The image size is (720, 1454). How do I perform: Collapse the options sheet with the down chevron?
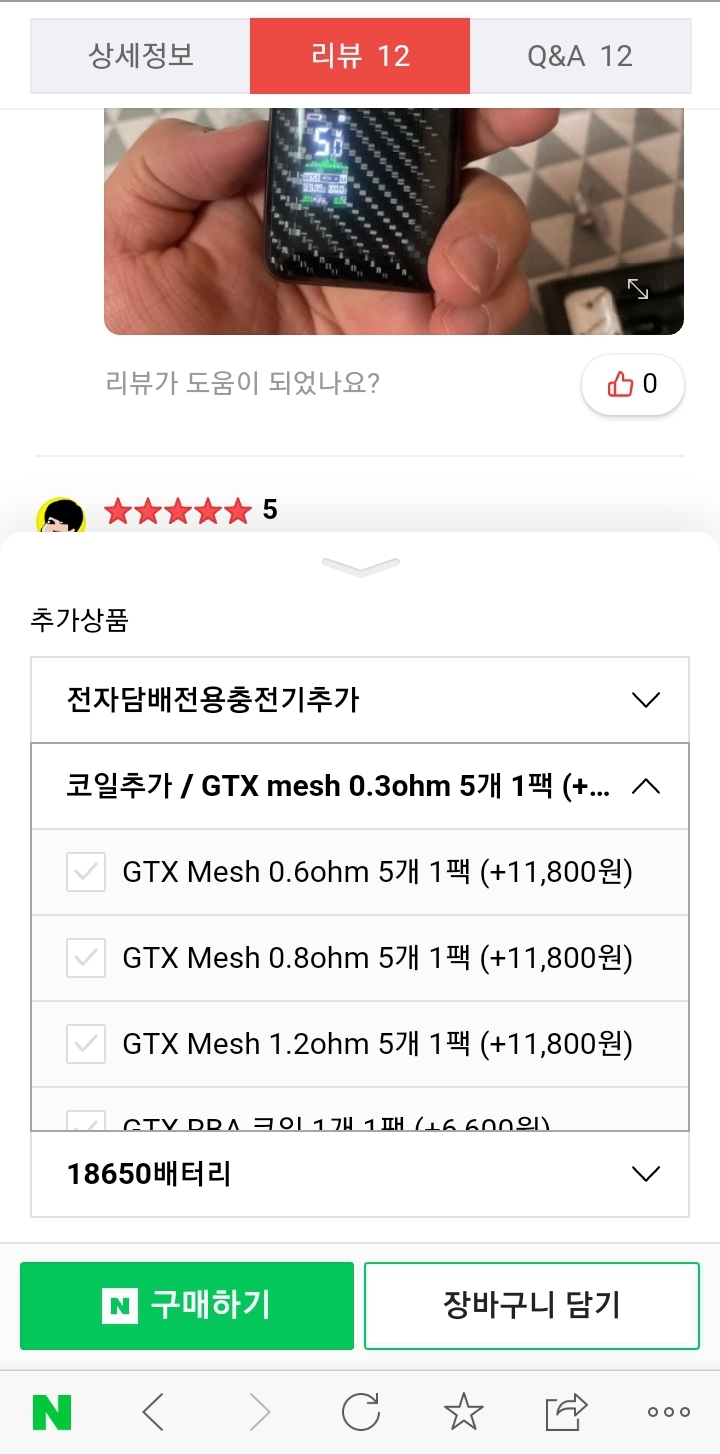[x=360, y=568]
